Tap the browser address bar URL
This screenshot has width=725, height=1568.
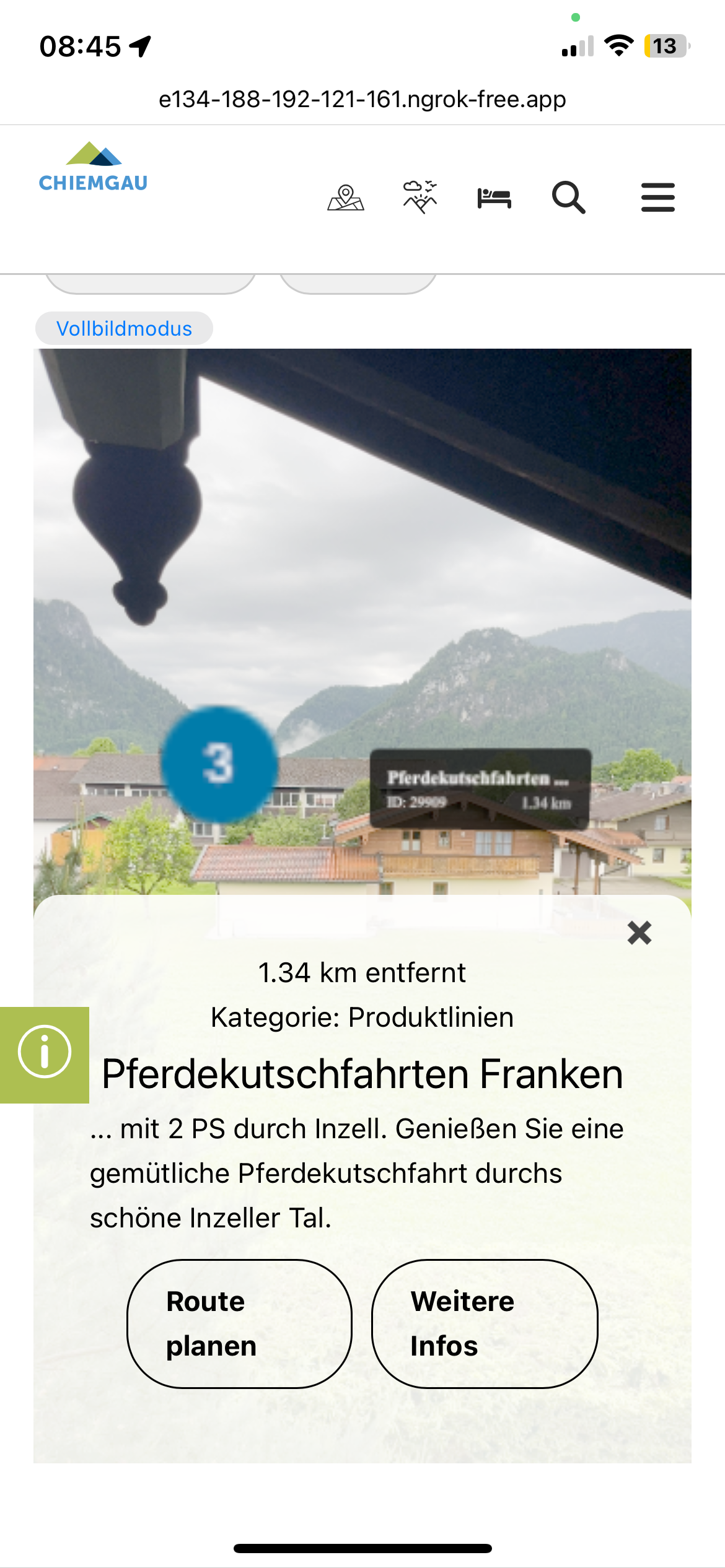pyautogui.click(x=362, y=99)
